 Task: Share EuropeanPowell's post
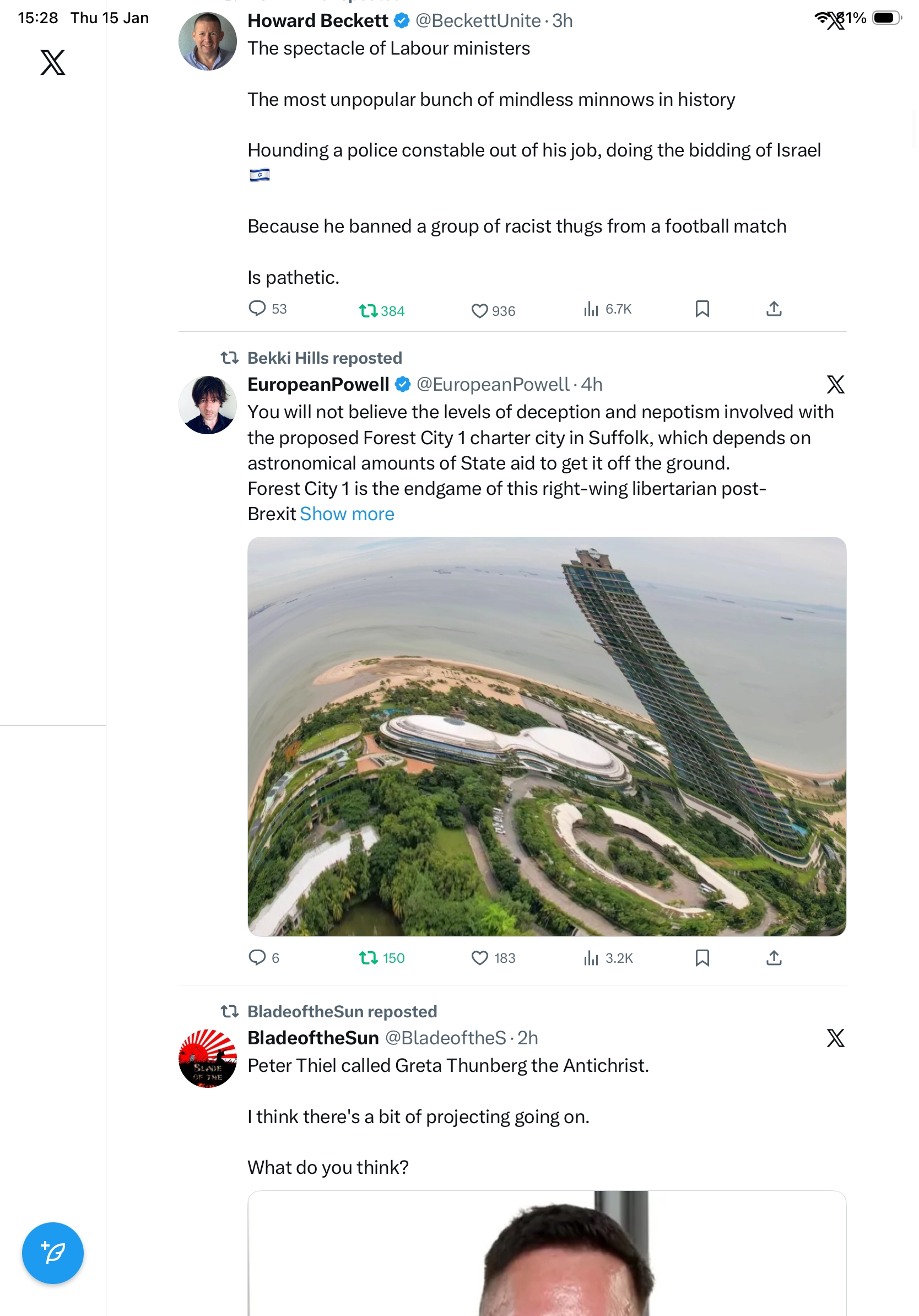point(774,958)
